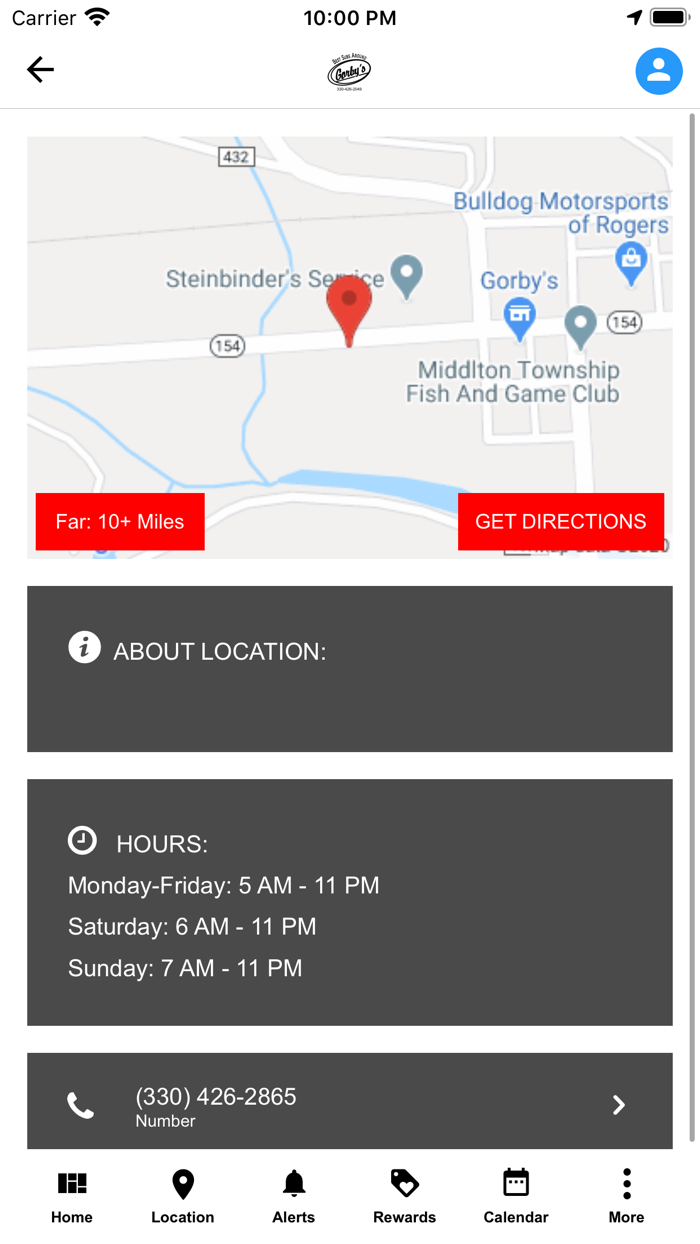Viewport: 700px width, 1244px height.
Task: Go back using the arrow icon
Action: pyautogui.click(x=40, y=70)
